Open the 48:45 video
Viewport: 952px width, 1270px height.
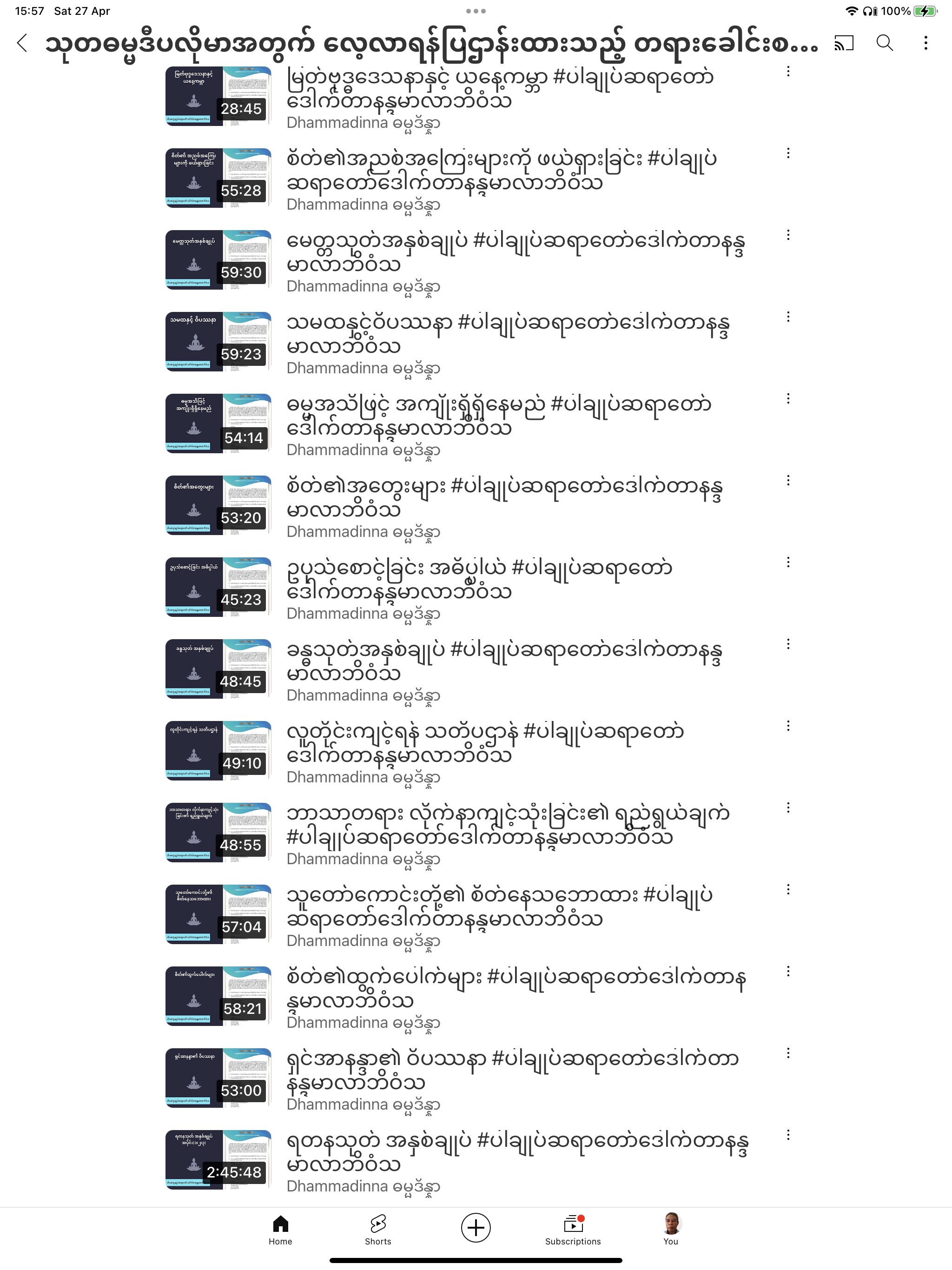point(218,669)
